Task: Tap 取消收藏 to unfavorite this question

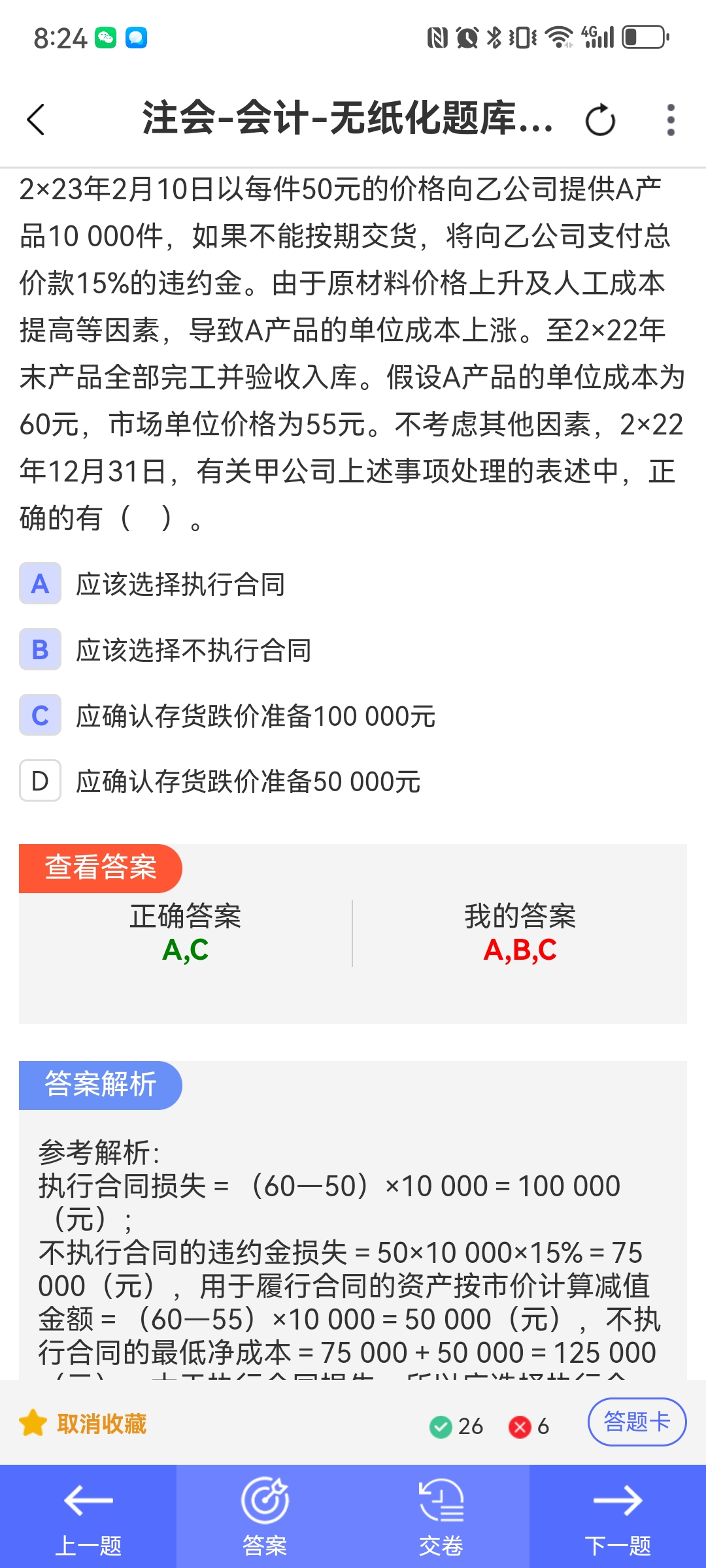Action: (83, 1424)
